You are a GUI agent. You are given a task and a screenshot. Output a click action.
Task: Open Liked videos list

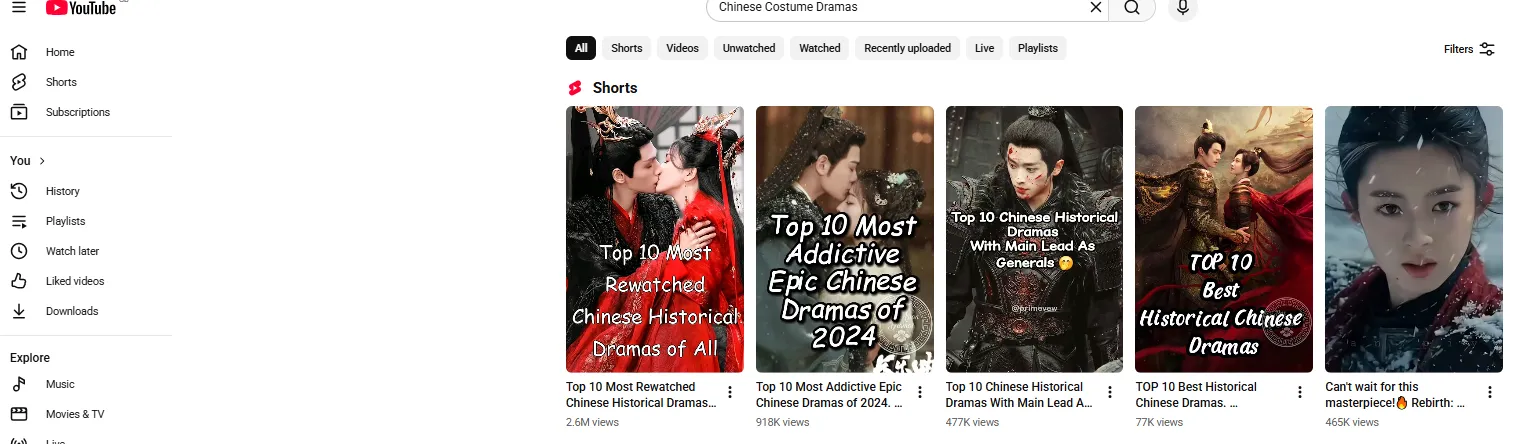[x=74, y=281]
